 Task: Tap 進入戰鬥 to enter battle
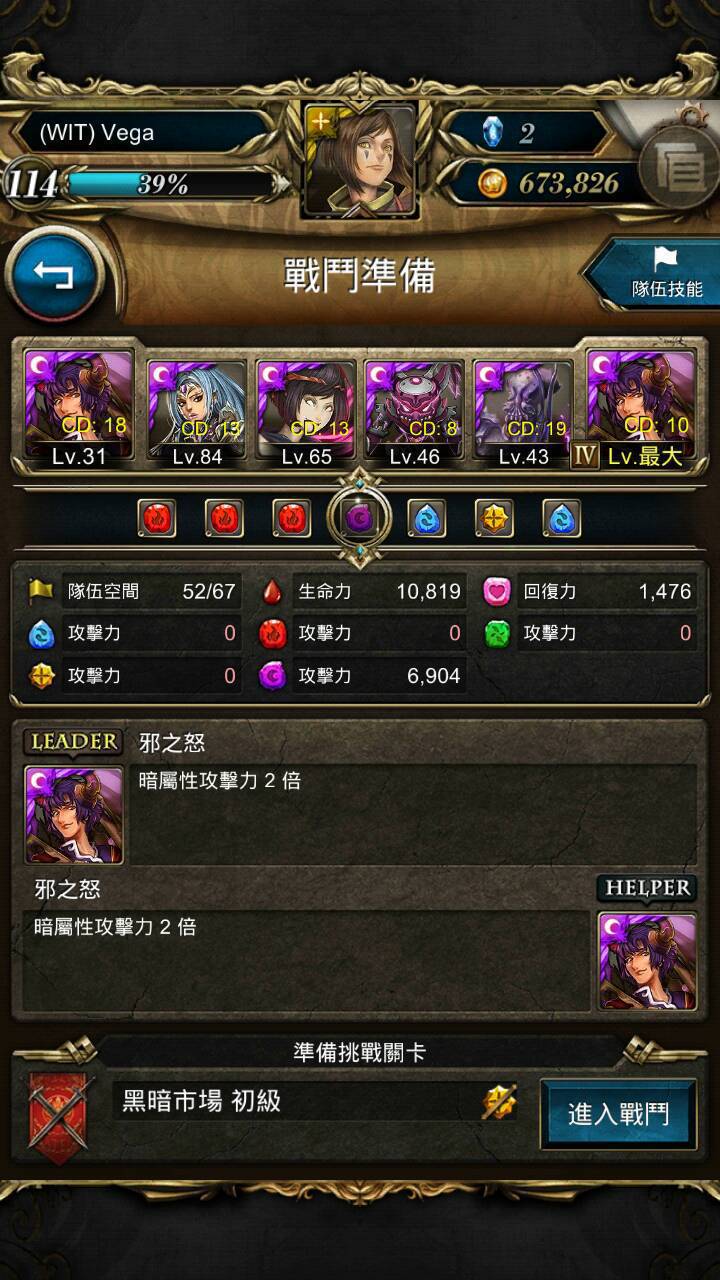(618, 1114)
